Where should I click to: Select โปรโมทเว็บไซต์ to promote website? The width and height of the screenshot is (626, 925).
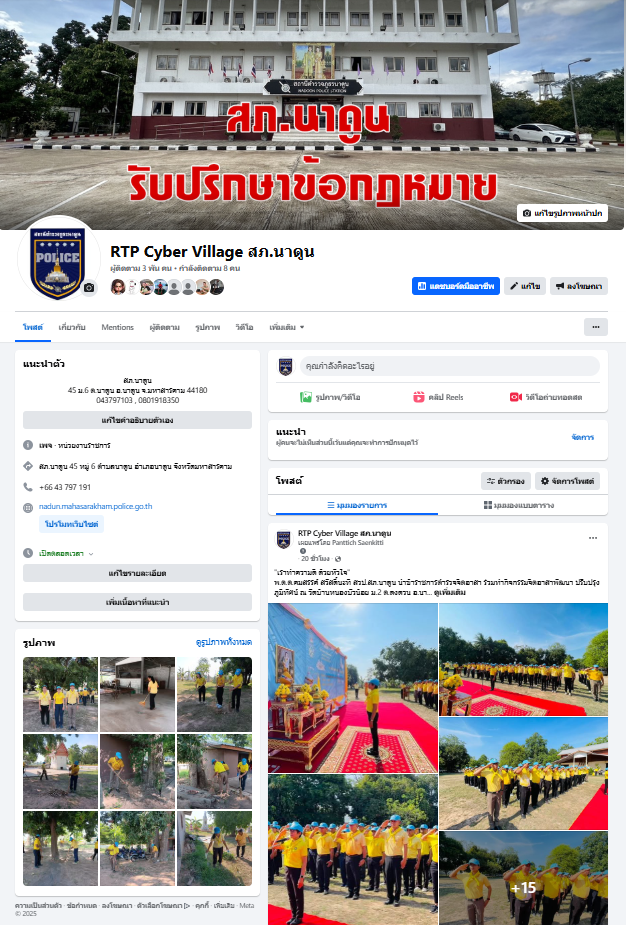point(71,524)
